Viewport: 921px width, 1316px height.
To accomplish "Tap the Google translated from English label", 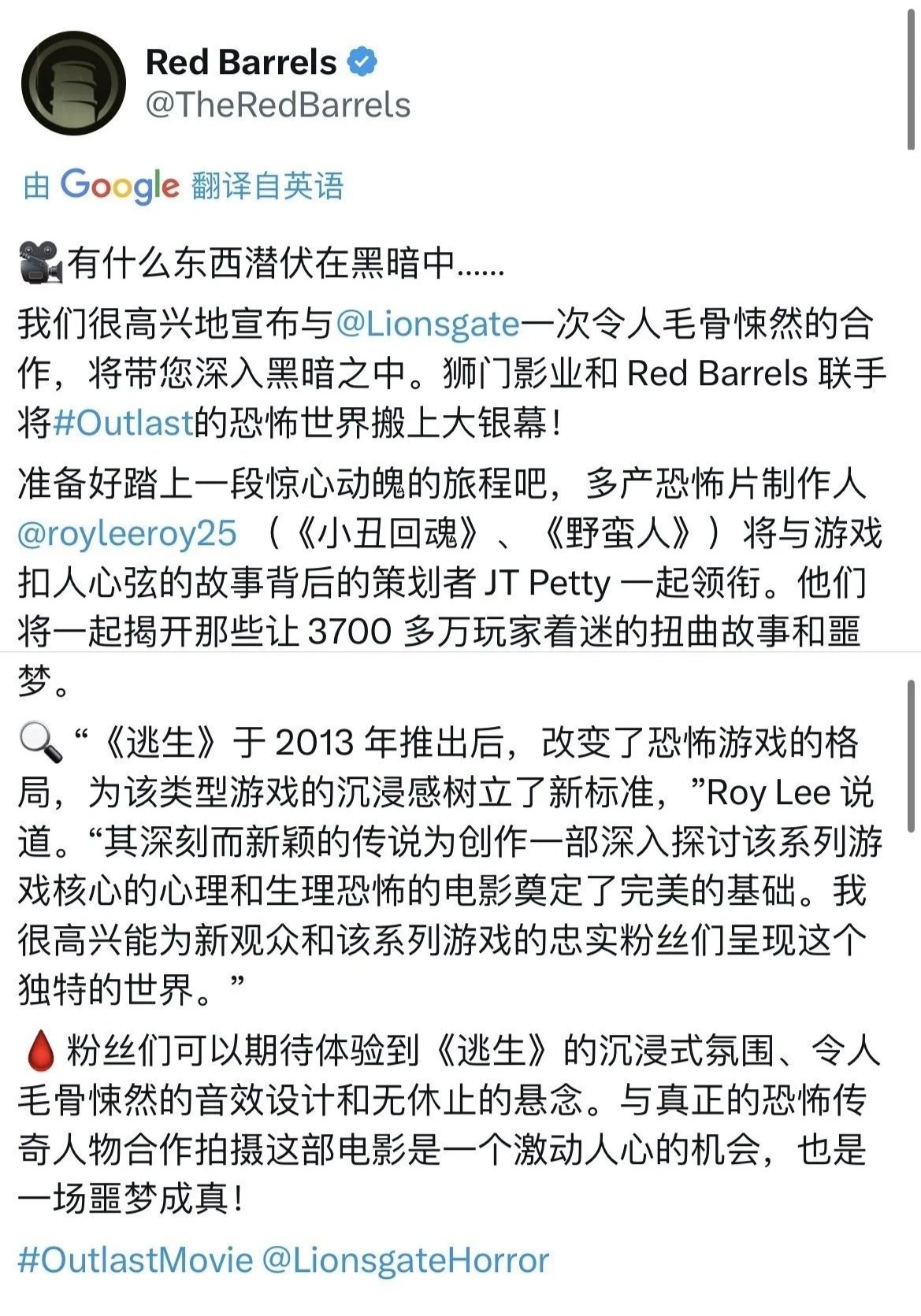I will point(184,186).
